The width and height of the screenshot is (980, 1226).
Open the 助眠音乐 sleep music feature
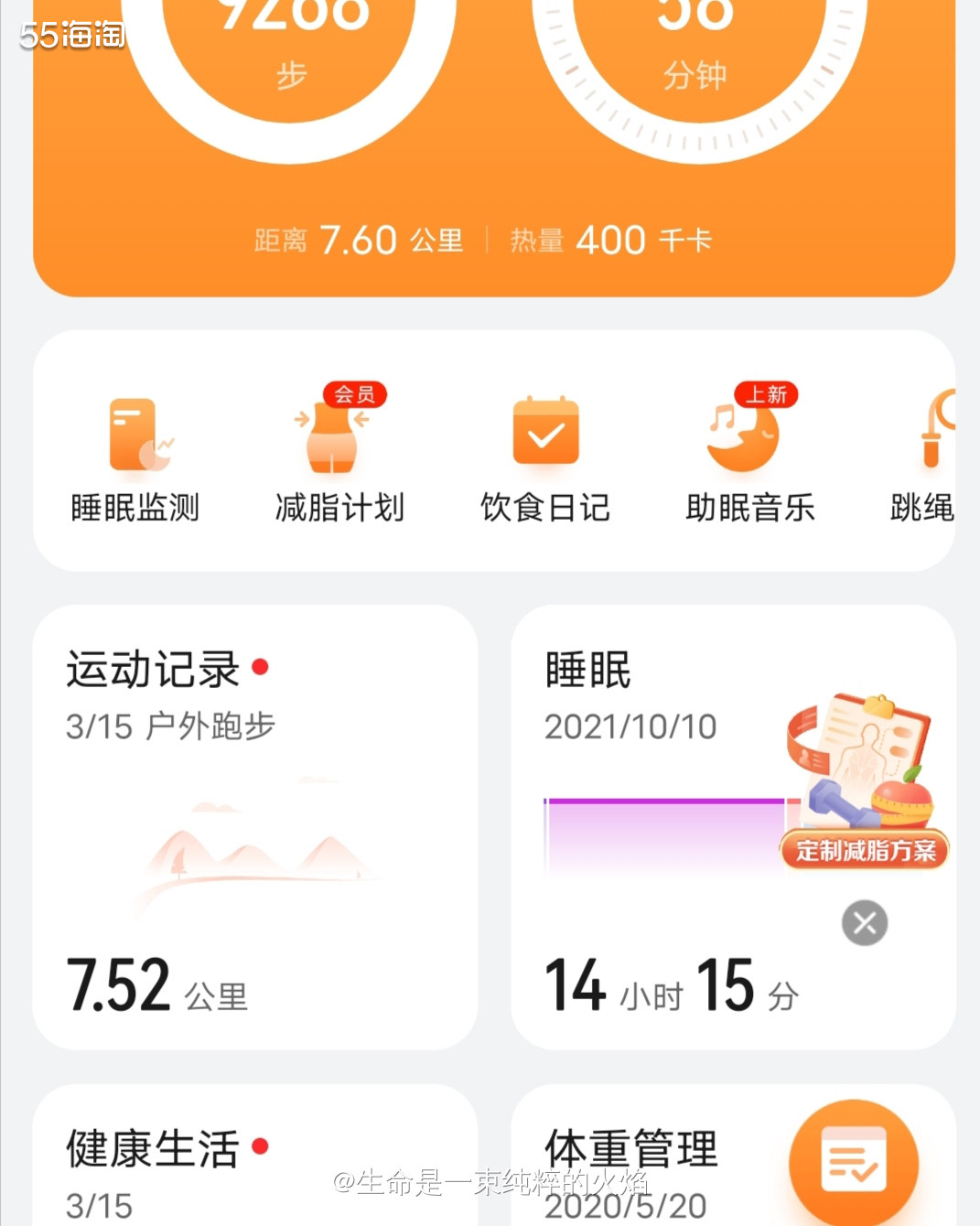point(750,453)
